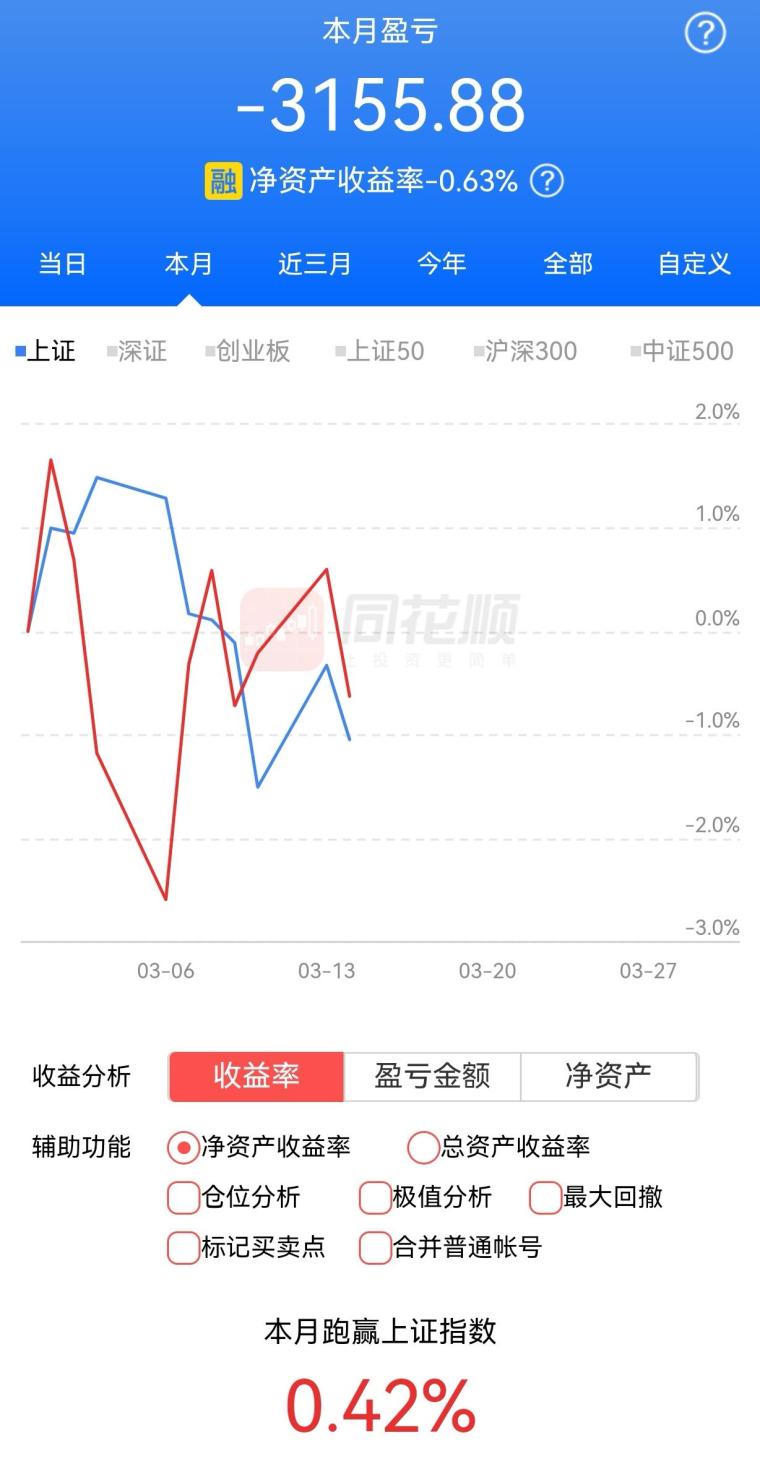
Task: Turn on 标记买卖点 checkbox
Action: [x=184, y=1247]
